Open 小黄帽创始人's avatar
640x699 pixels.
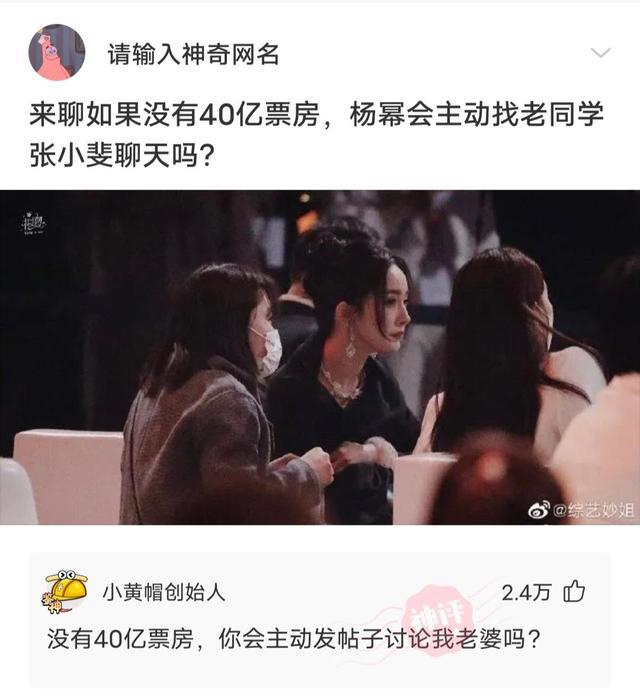click(x=65, y=591)
